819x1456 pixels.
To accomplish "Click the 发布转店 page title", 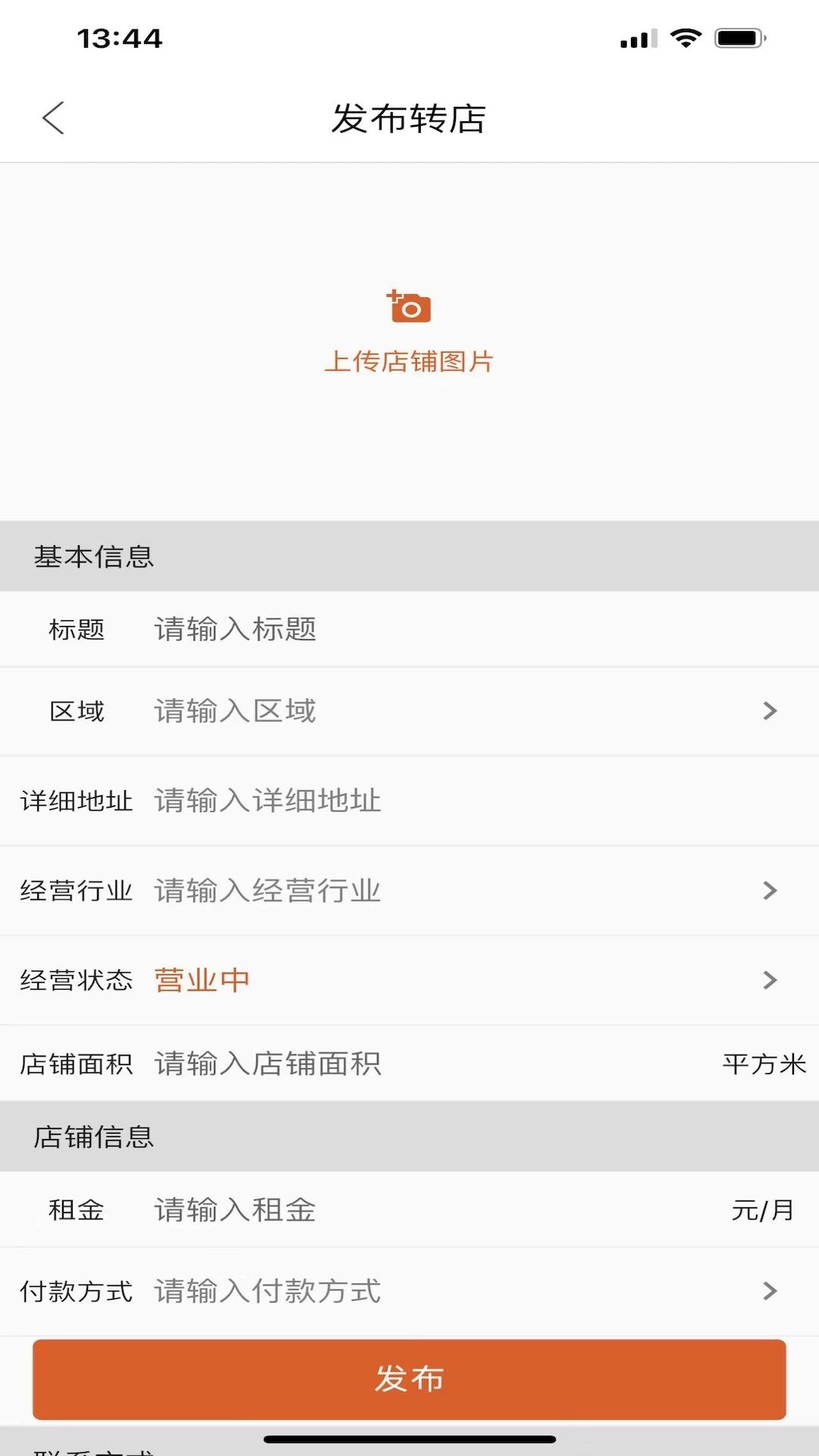I will click(x=409, y=118).
